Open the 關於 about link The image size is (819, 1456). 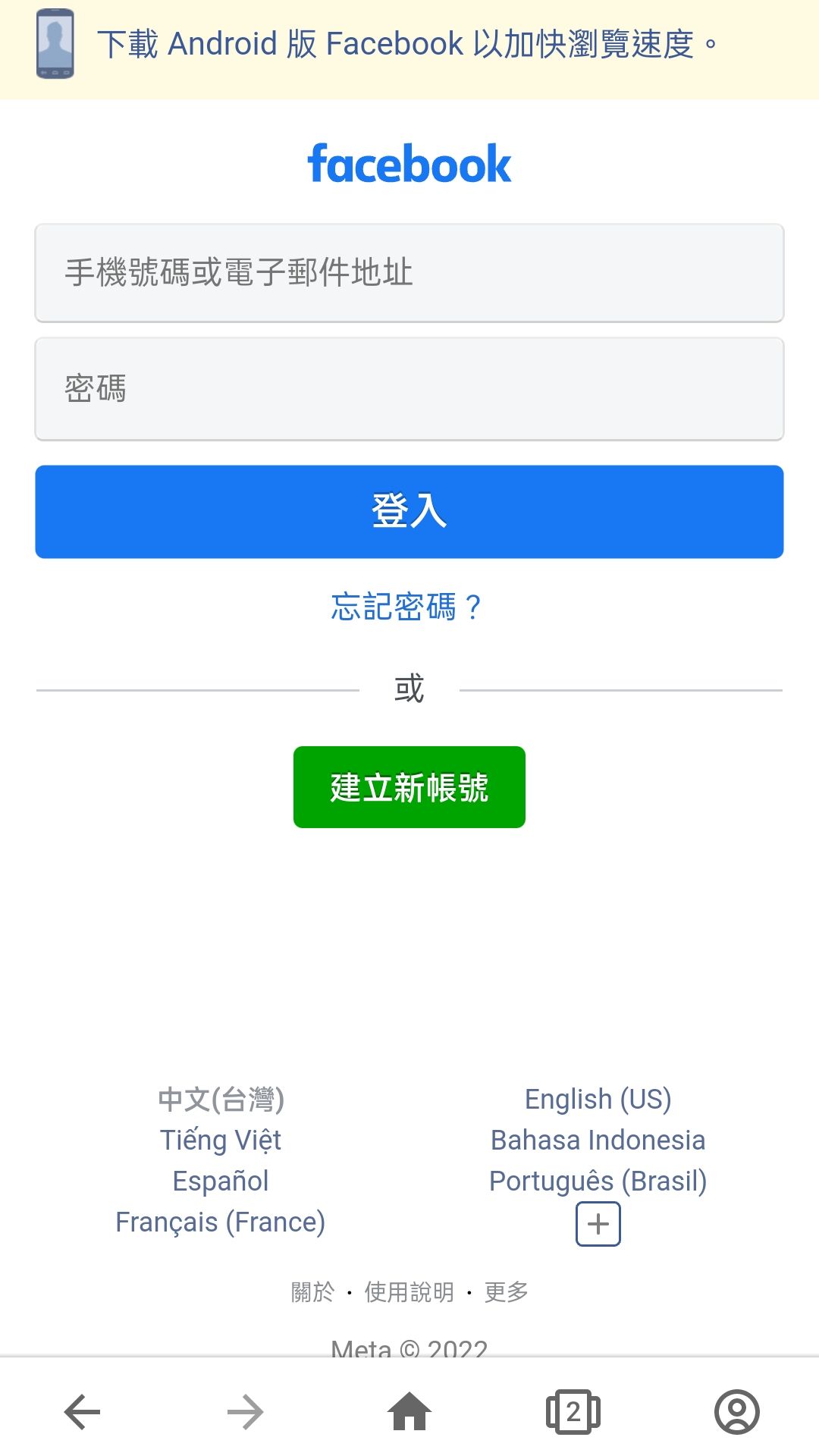(312, 1291)
